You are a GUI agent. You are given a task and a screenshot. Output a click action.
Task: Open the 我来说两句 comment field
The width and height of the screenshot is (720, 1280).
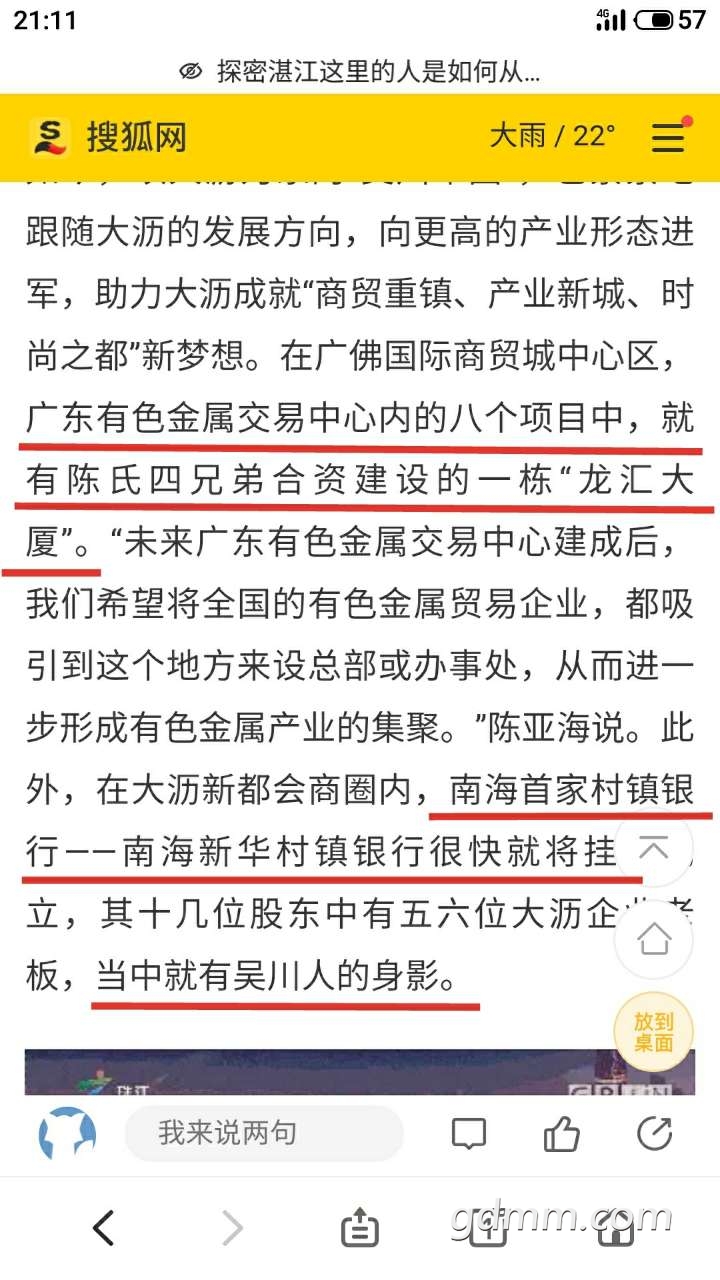[264, 1133]
